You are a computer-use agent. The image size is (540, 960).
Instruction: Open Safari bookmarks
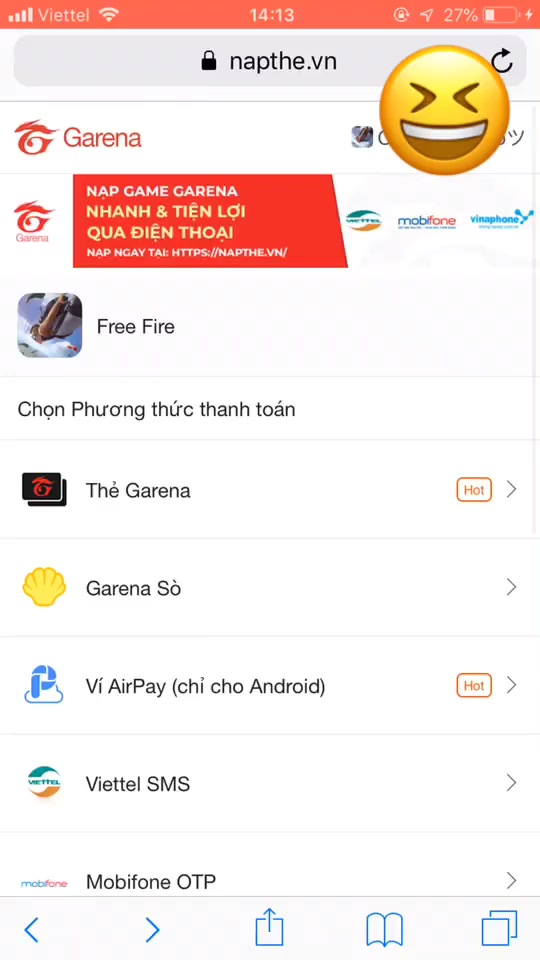[384, 930]
